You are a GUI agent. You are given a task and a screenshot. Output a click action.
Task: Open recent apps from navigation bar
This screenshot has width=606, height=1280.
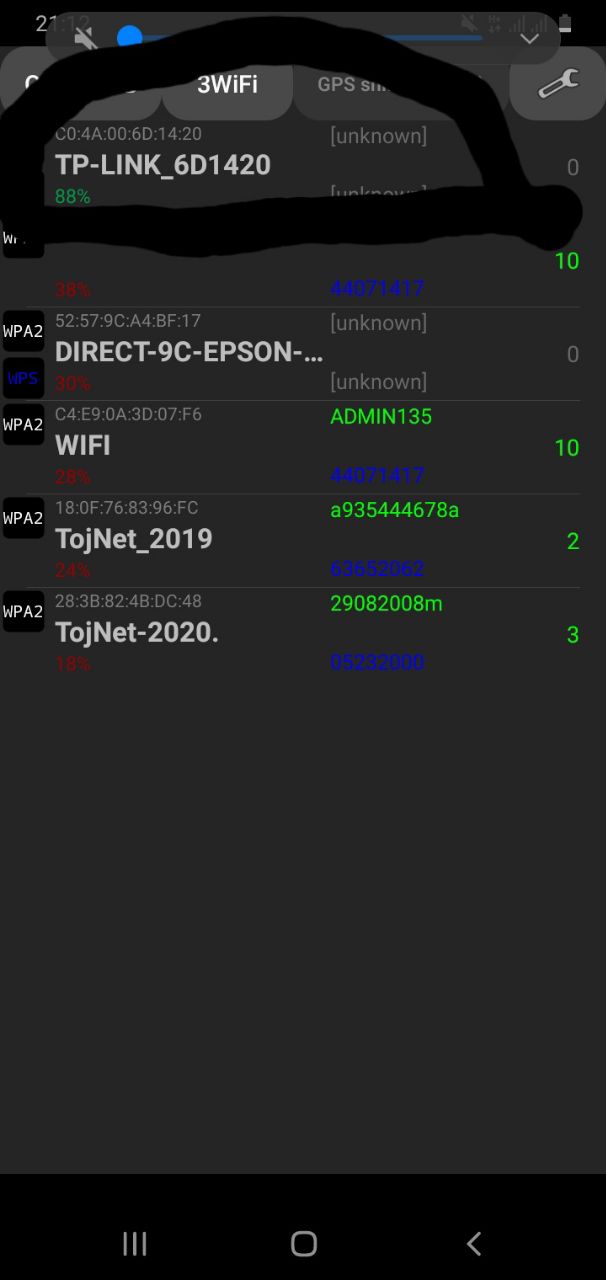[134, 1243]
